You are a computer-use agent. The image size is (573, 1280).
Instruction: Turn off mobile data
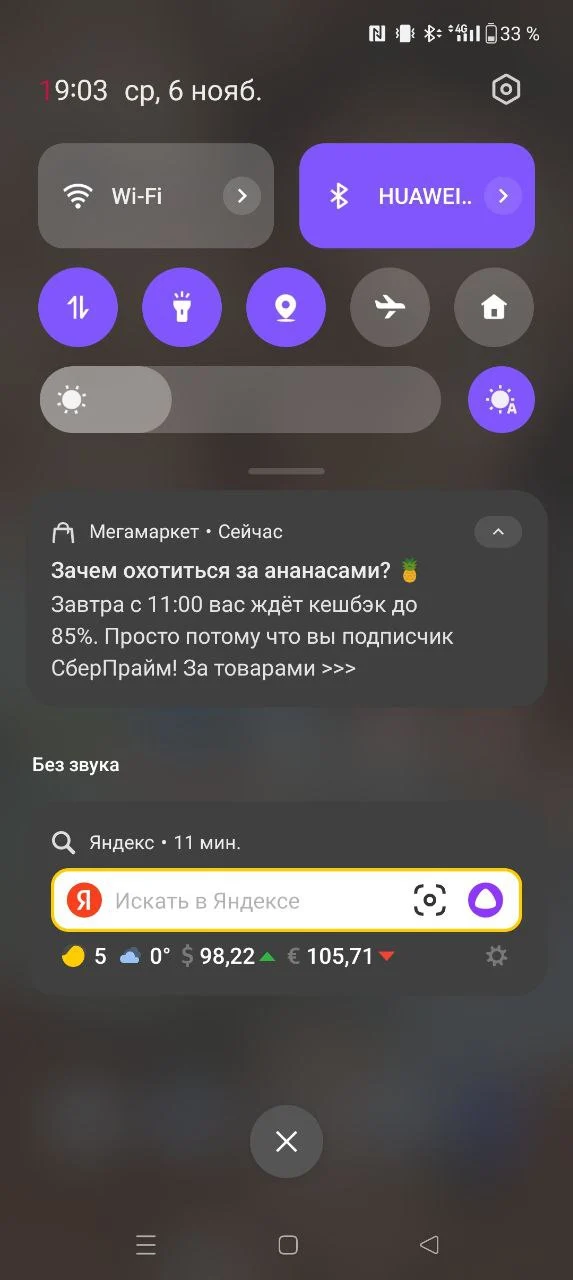pyautogui.click(x=78, y=308)
